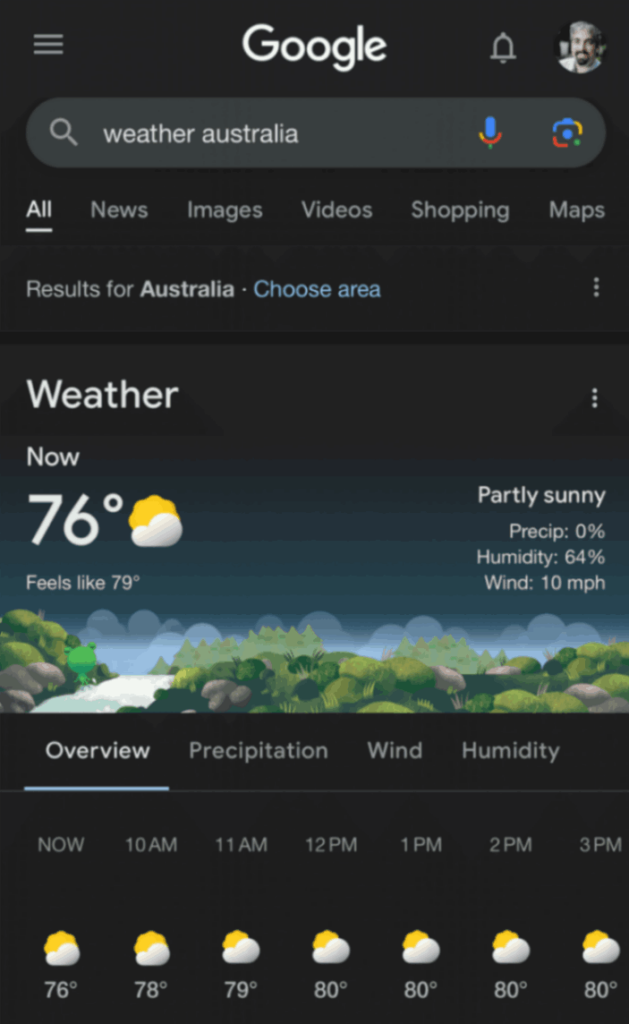Open the Weather card overflow menu
The height and width of the screenshot is (1024, 629).
pyautogui.click(x=594, y=398)
